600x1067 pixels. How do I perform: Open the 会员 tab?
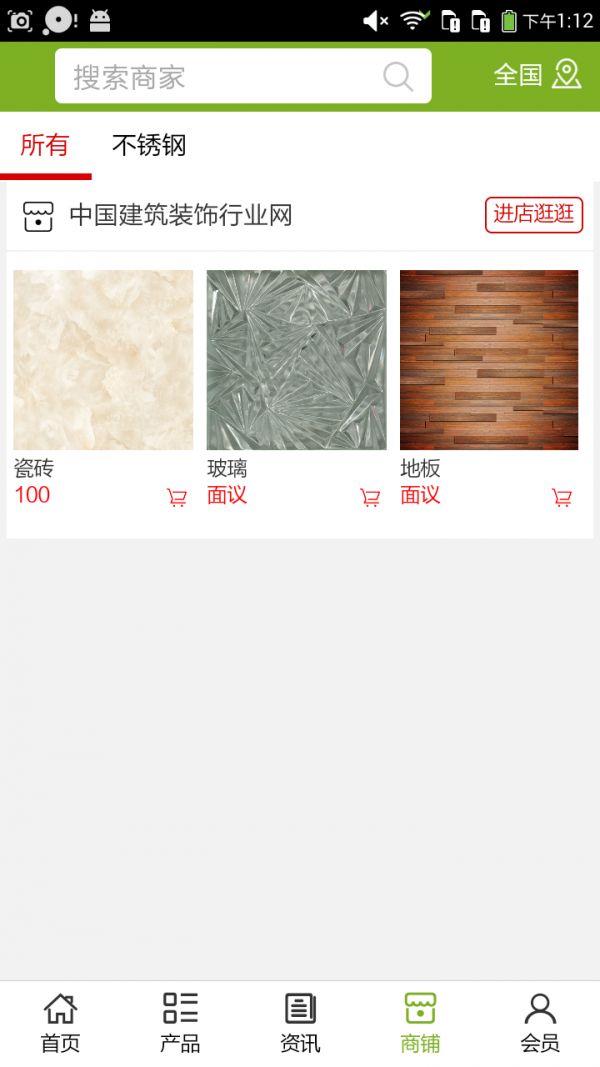[540, 1022]
